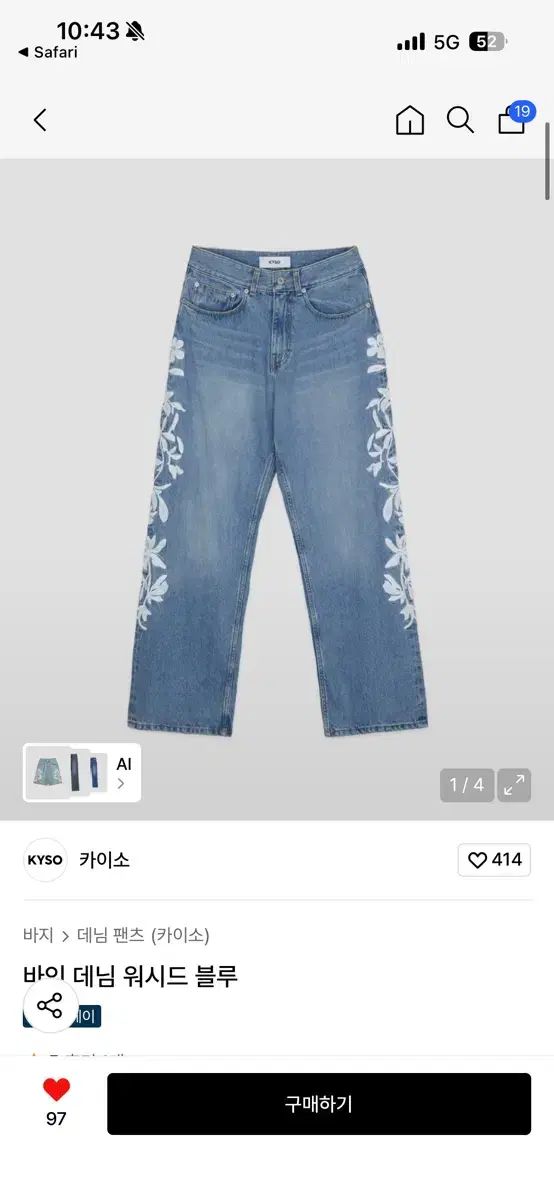
Task: Open the 바지 category breadcrumb
Action: click(x=38, y=936)
